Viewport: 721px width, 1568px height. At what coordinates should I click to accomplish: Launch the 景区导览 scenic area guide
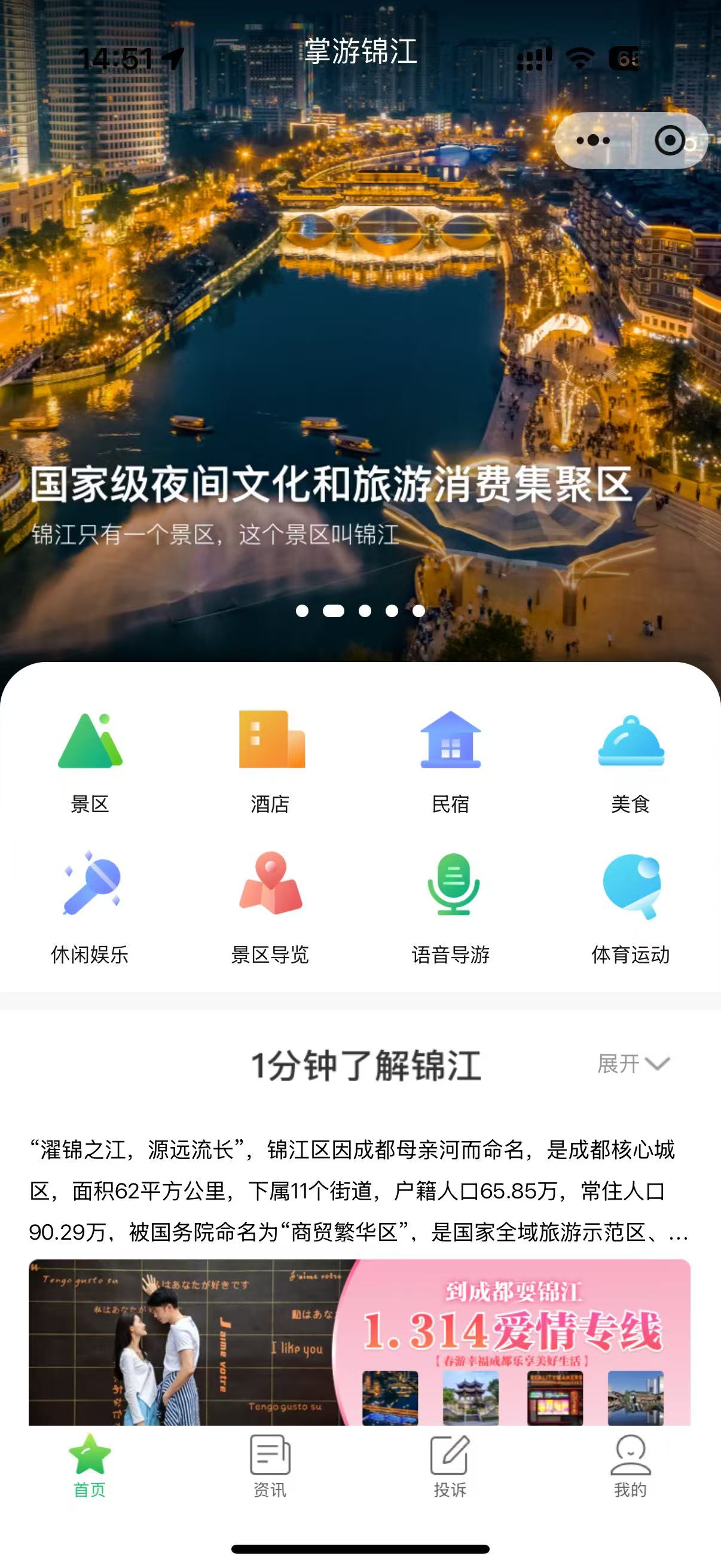pos(270,907)
